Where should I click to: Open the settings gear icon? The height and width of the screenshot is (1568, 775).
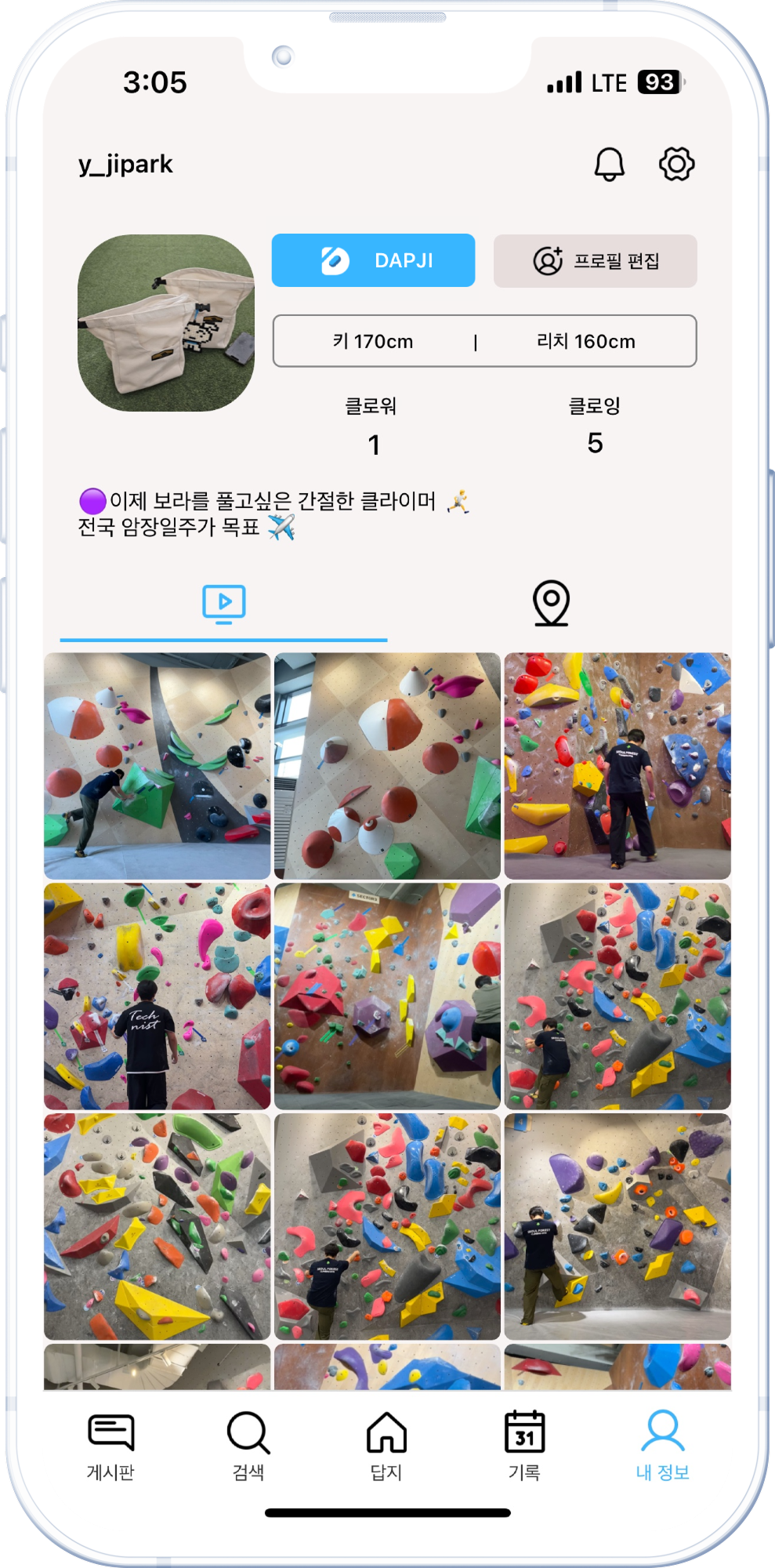[677, 165]
